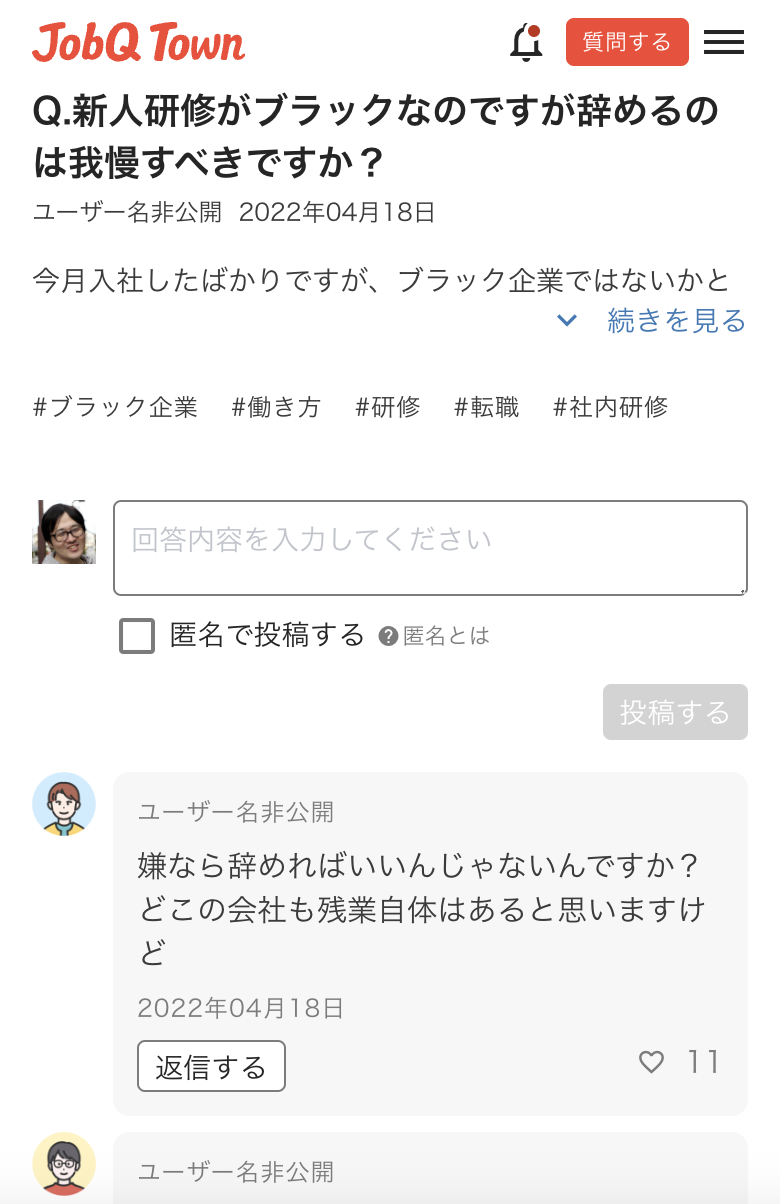
Task: Tap the 質問する button
Action: coord(627,42)
